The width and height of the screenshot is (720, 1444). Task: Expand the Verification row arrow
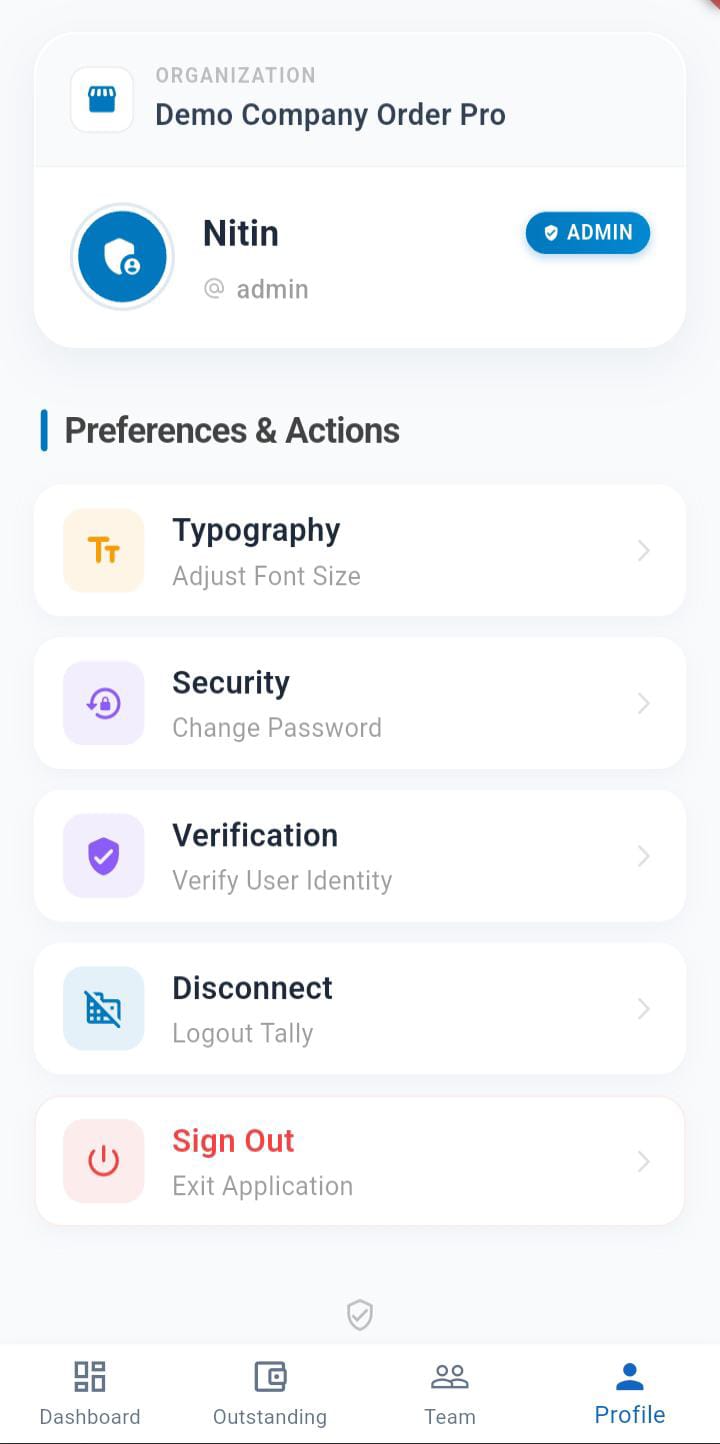click(643, 856)
